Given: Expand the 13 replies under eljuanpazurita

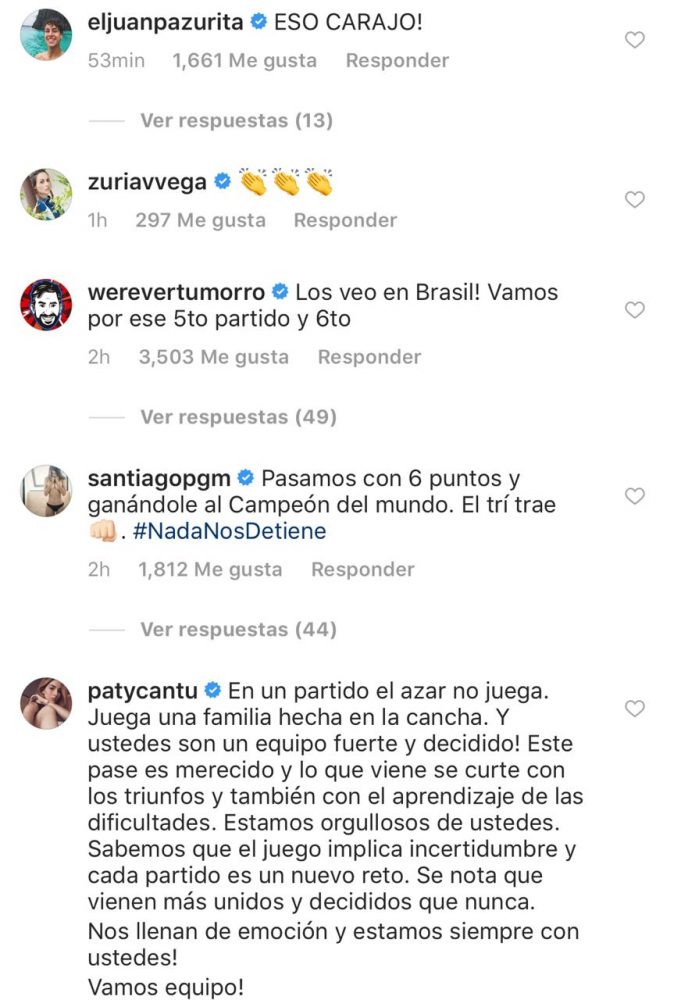Looking at the screenshot, I should click(236, 120).
